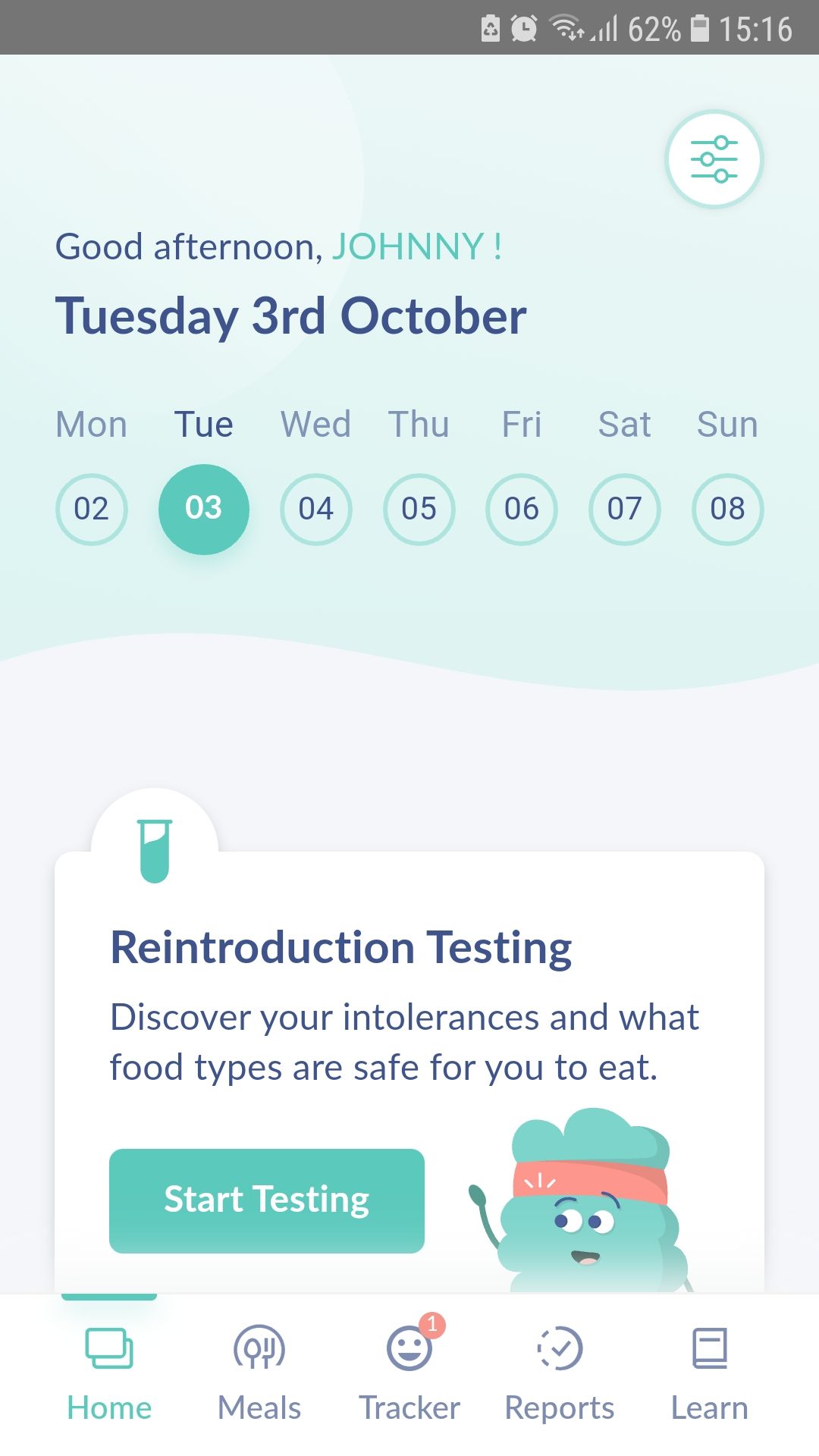
Task: Open the settings sliders icon
Action: coord(714,159)
